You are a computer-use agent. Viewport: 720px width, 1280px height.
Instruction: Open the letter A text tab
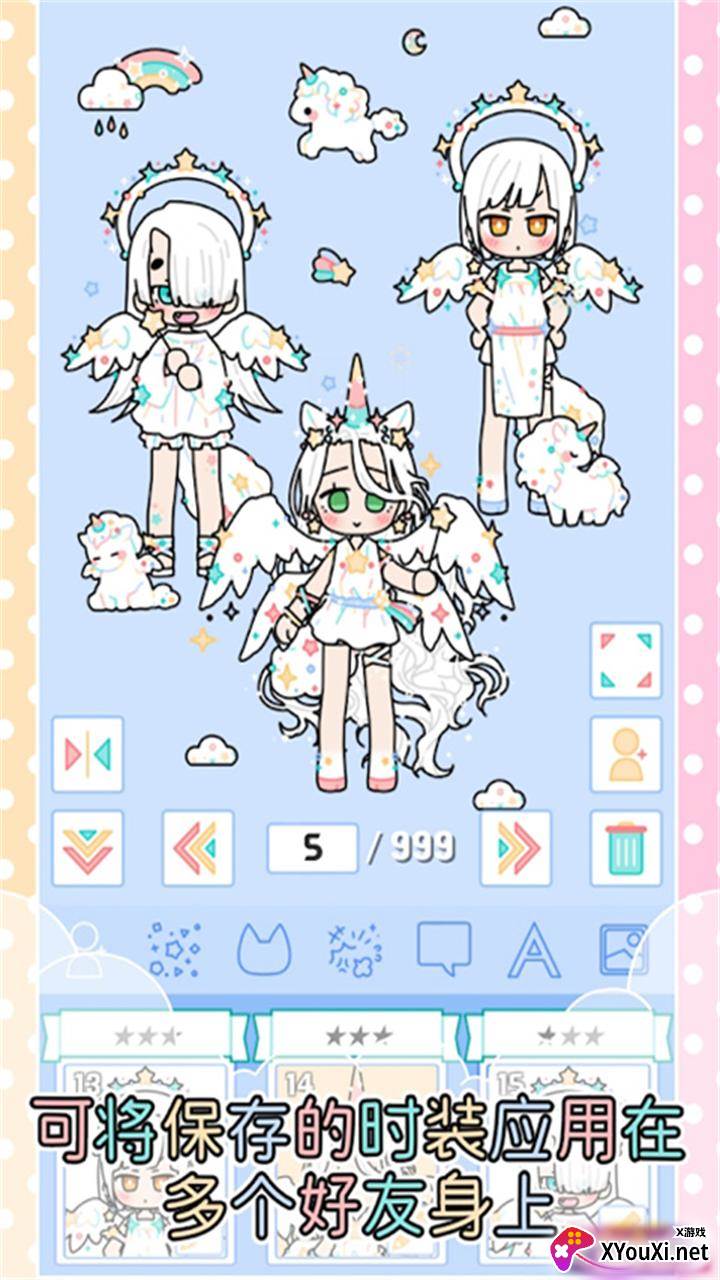coord(534,950)
